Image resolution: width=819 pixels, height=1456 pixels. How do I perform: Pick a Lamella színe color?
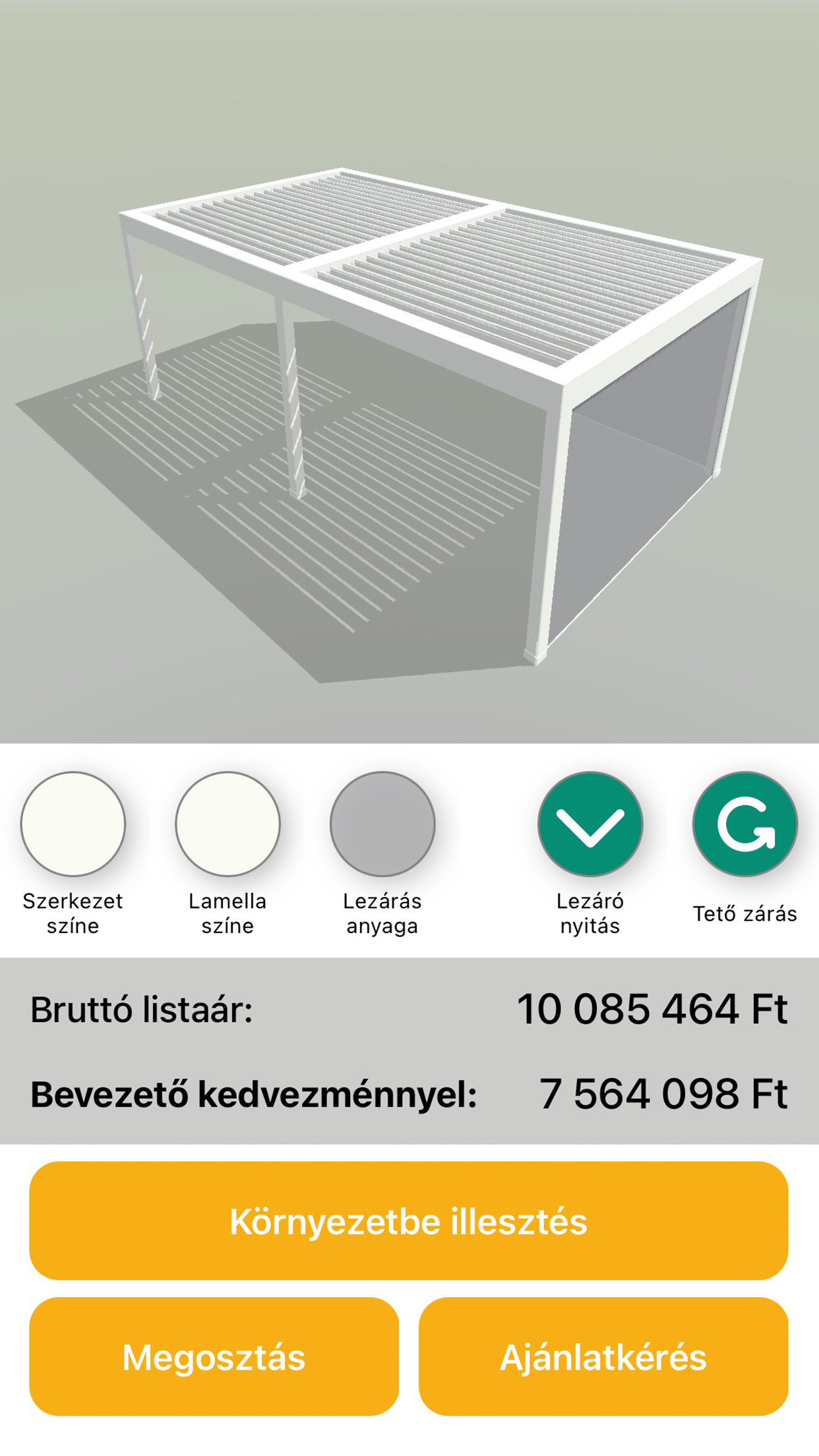228,824
